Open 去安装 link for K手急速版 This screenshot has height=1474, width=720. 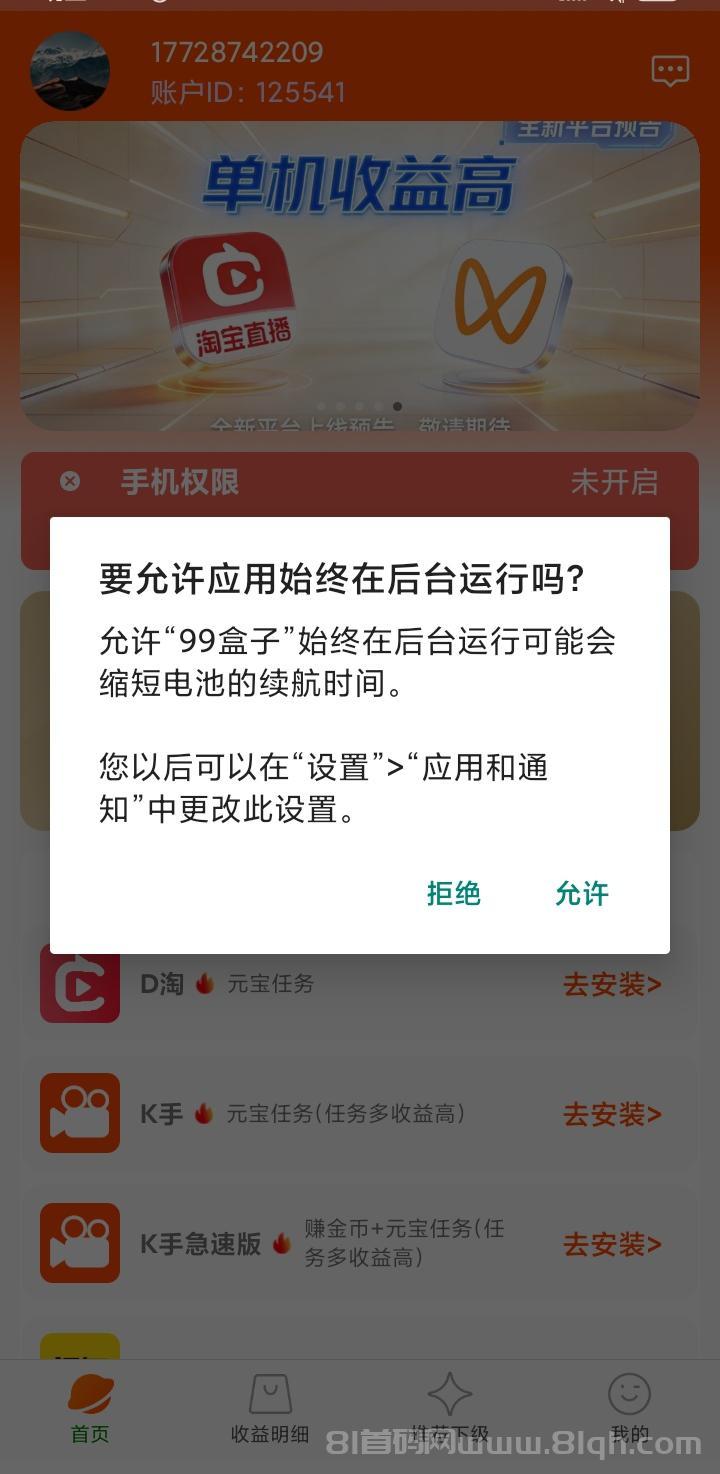pos(611,1243)
